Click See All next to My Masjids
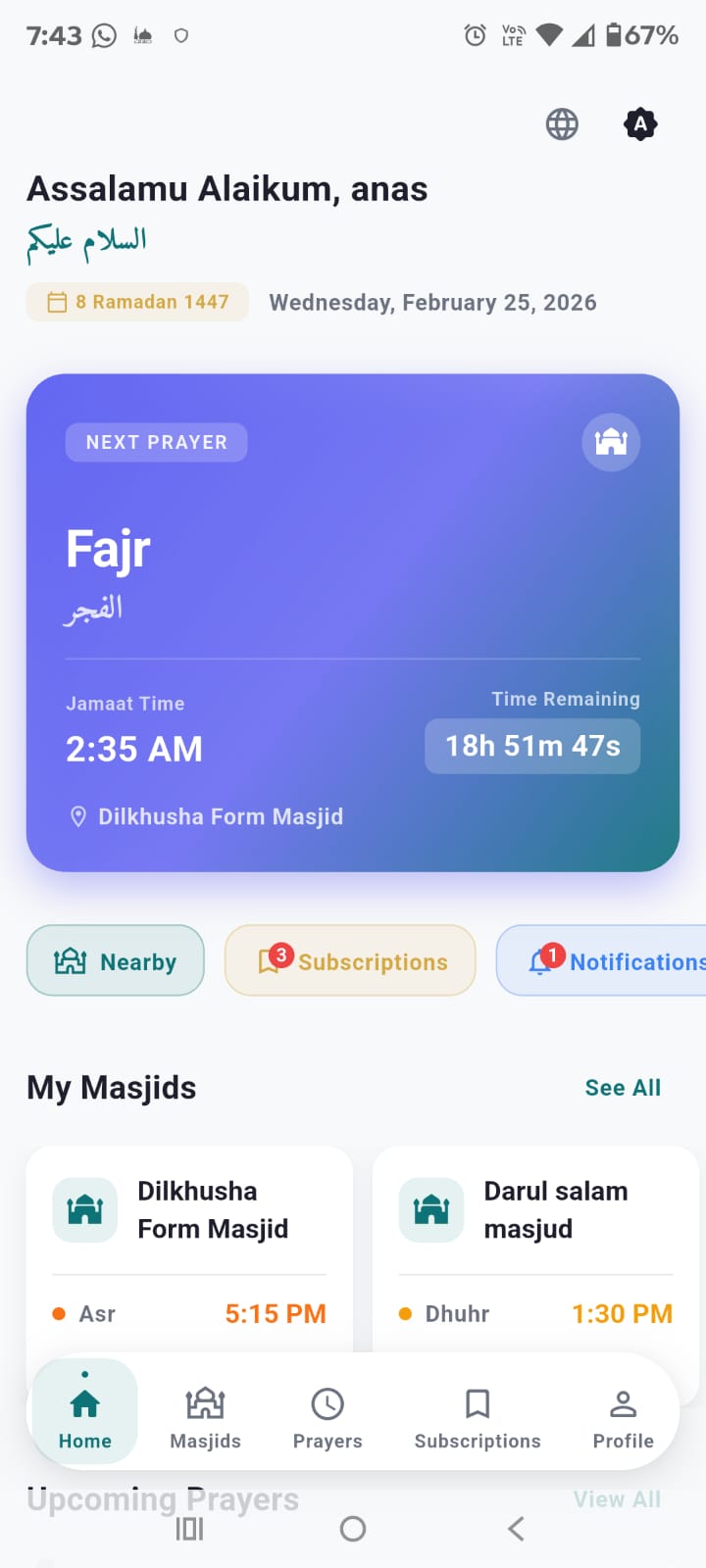 623,1087
